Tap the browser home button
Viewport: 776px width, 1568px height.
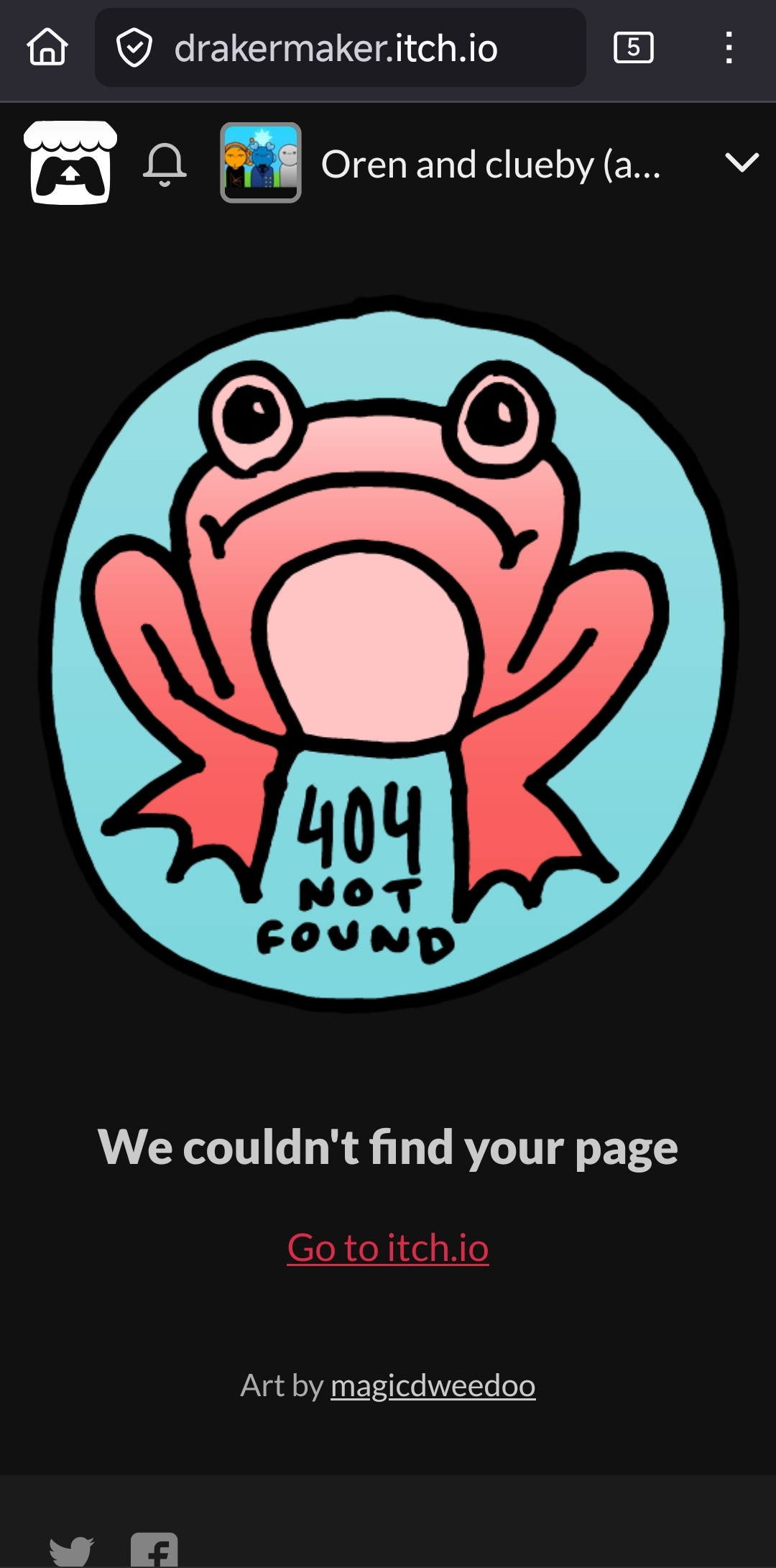click(47, 47)
